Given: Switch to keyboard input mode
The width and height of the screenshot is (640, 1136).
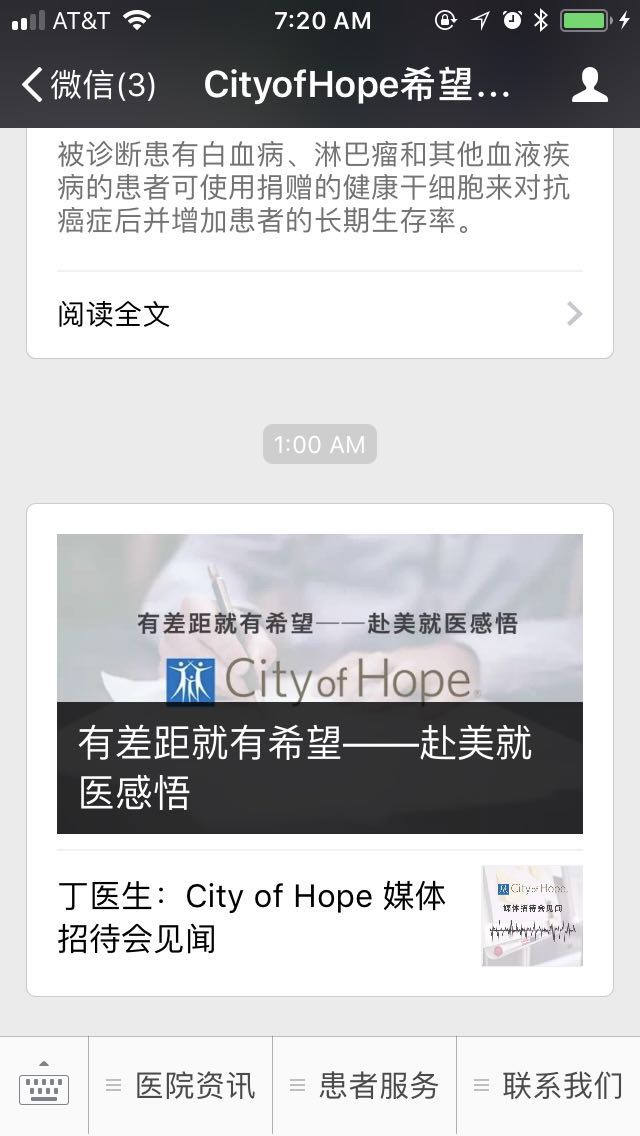Looking at the screenshot, I should (x=43, y=1085).
